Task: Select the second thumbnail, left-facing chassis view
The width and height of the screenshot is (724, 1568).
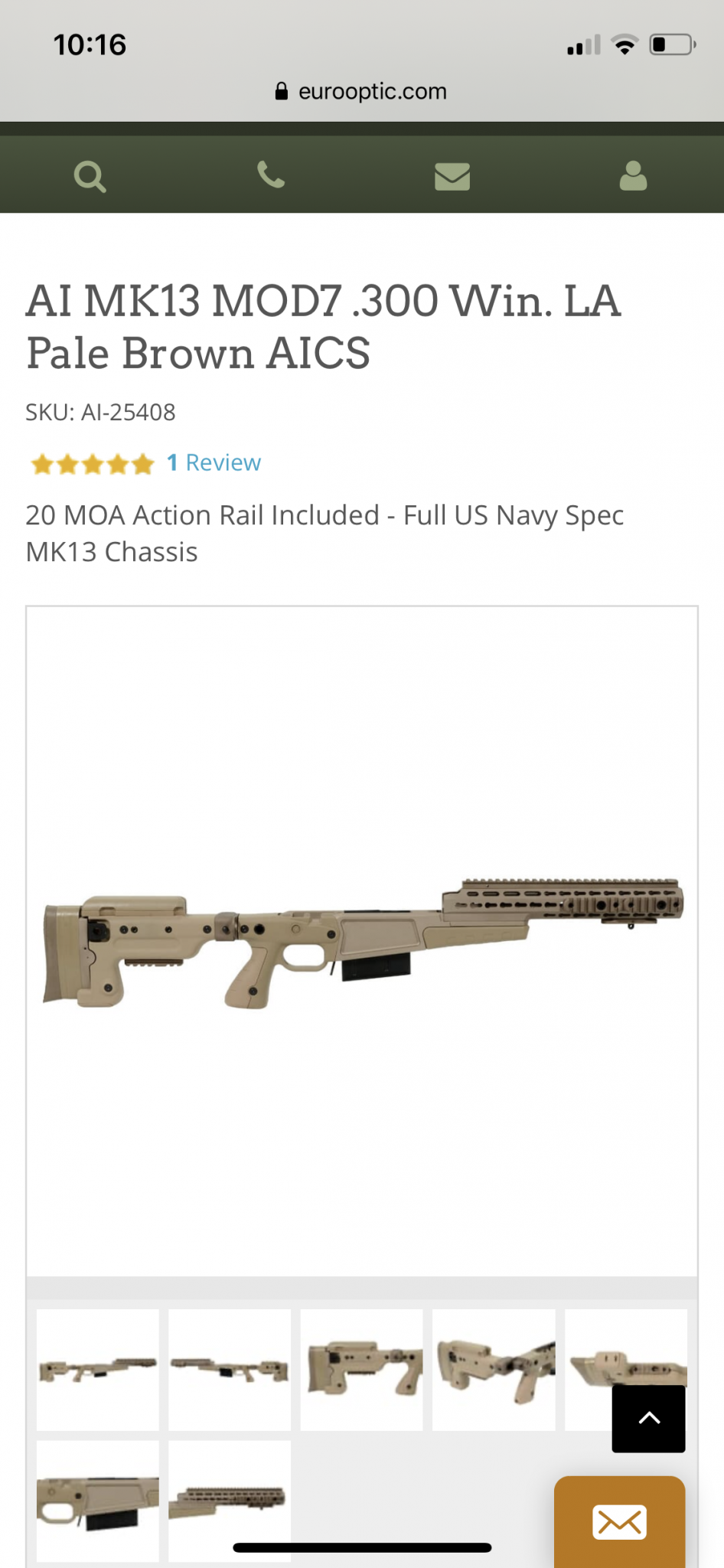Action: coord(230,1370)
